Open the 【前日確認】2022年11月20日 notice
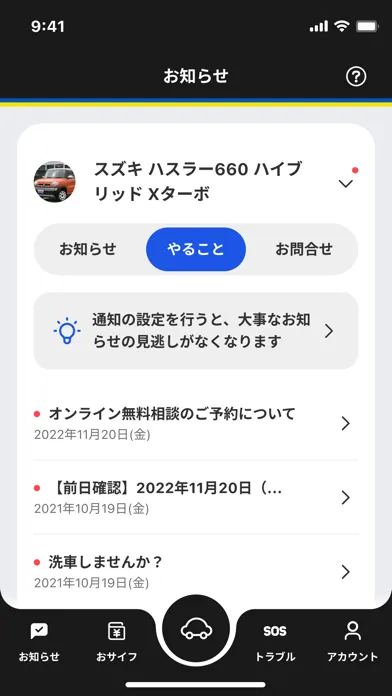Viewport: 392px width, 696px height. [196, 497]
